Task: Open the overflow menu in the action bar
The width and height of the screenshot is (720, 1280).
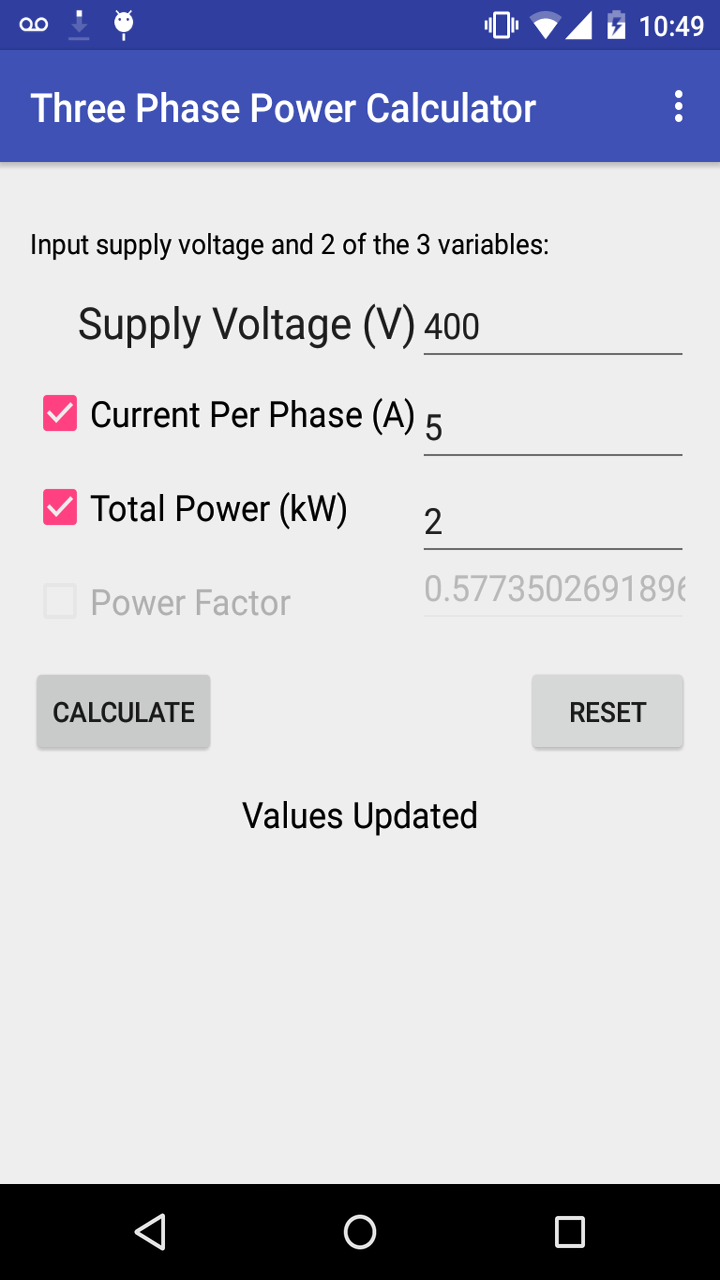Action: (x=678, y=106)
